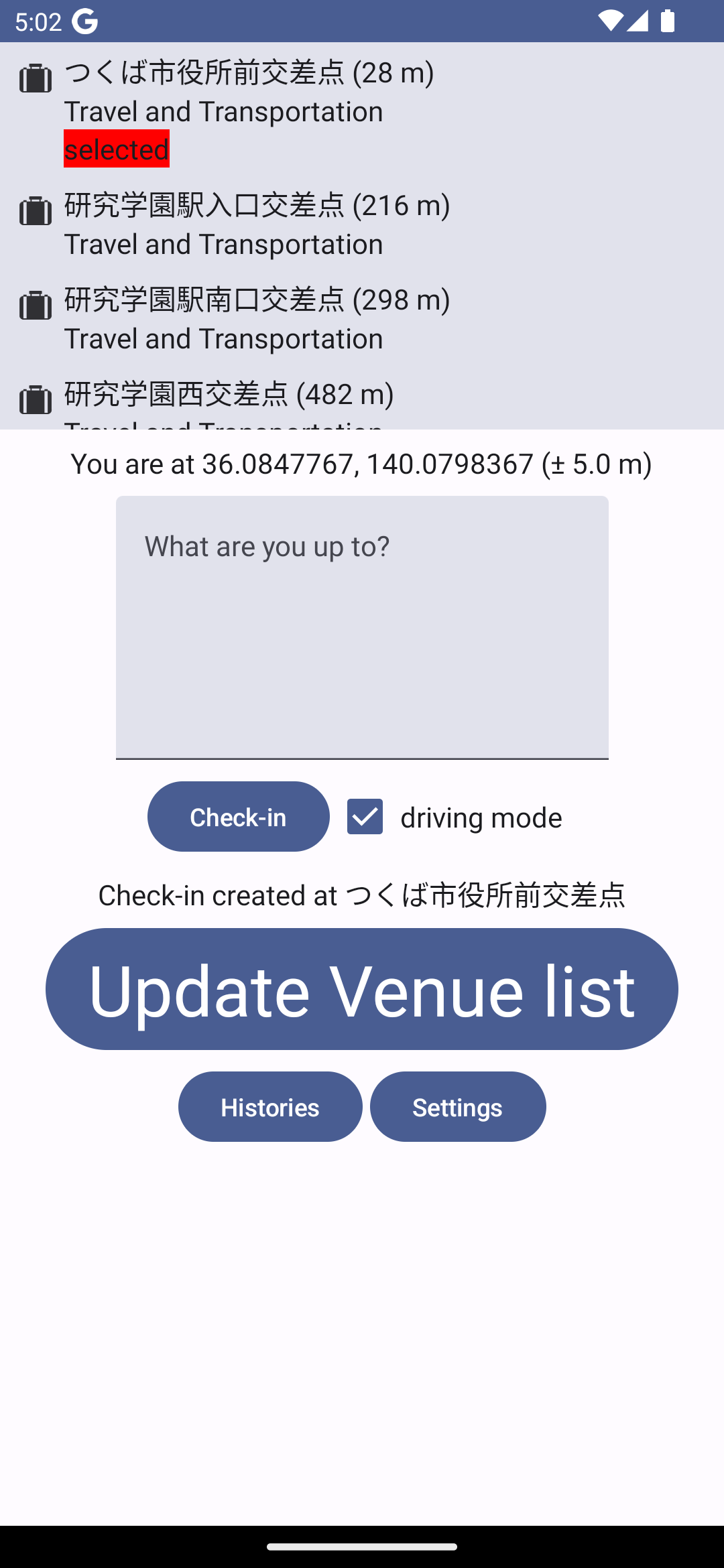Refresh with Update Venue list
The width and height of the screenshot is (724, 1568).
coord(362,989)
